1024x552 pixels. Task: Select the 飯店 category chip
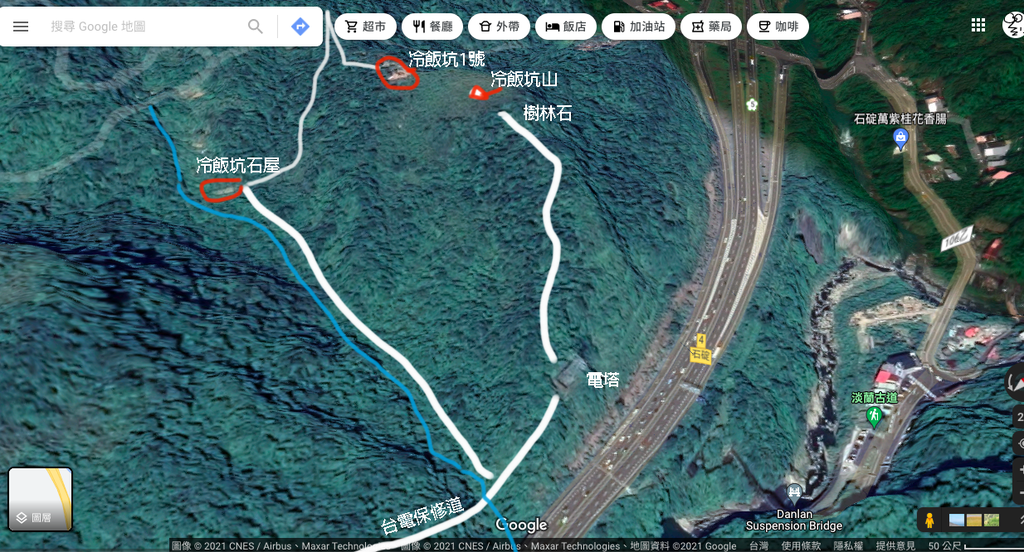[x=566, y=26]
